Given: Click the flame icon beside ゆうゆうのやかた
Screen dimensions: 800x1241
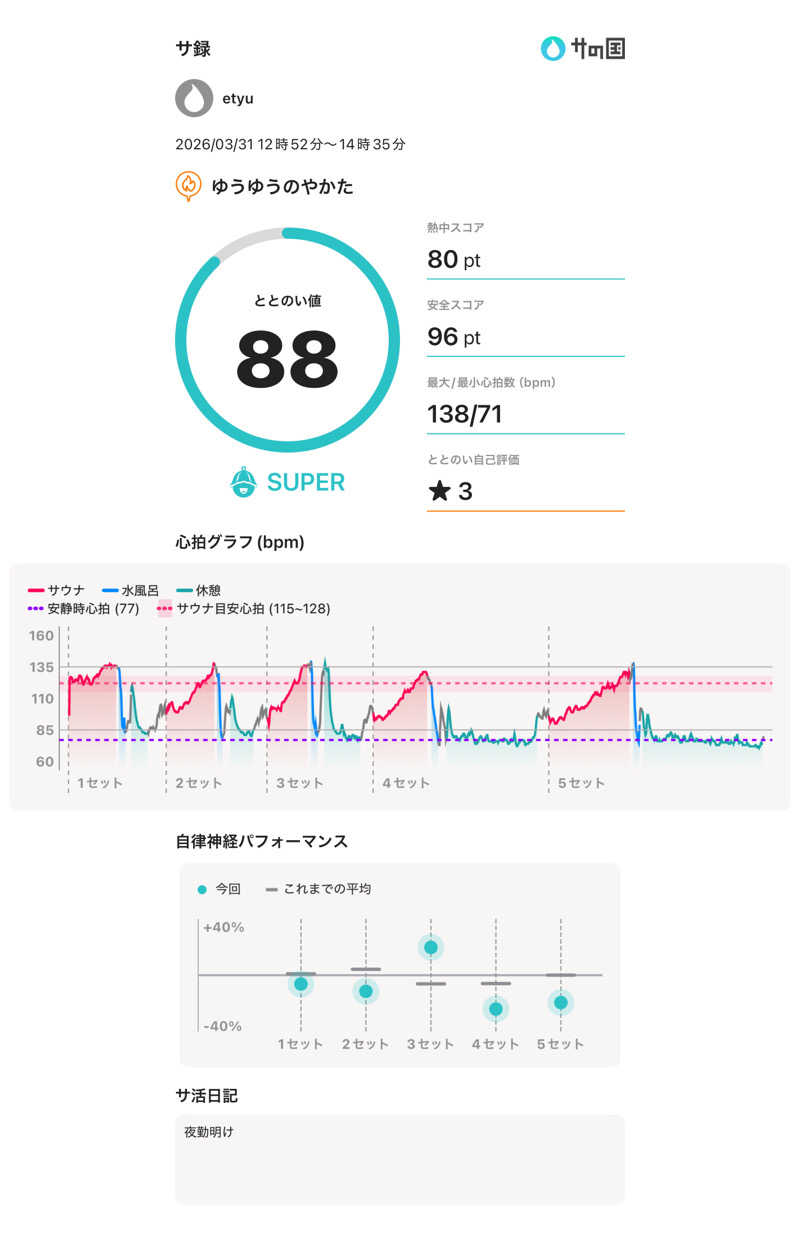Looking at the screenshot, I should pos(186,186).
